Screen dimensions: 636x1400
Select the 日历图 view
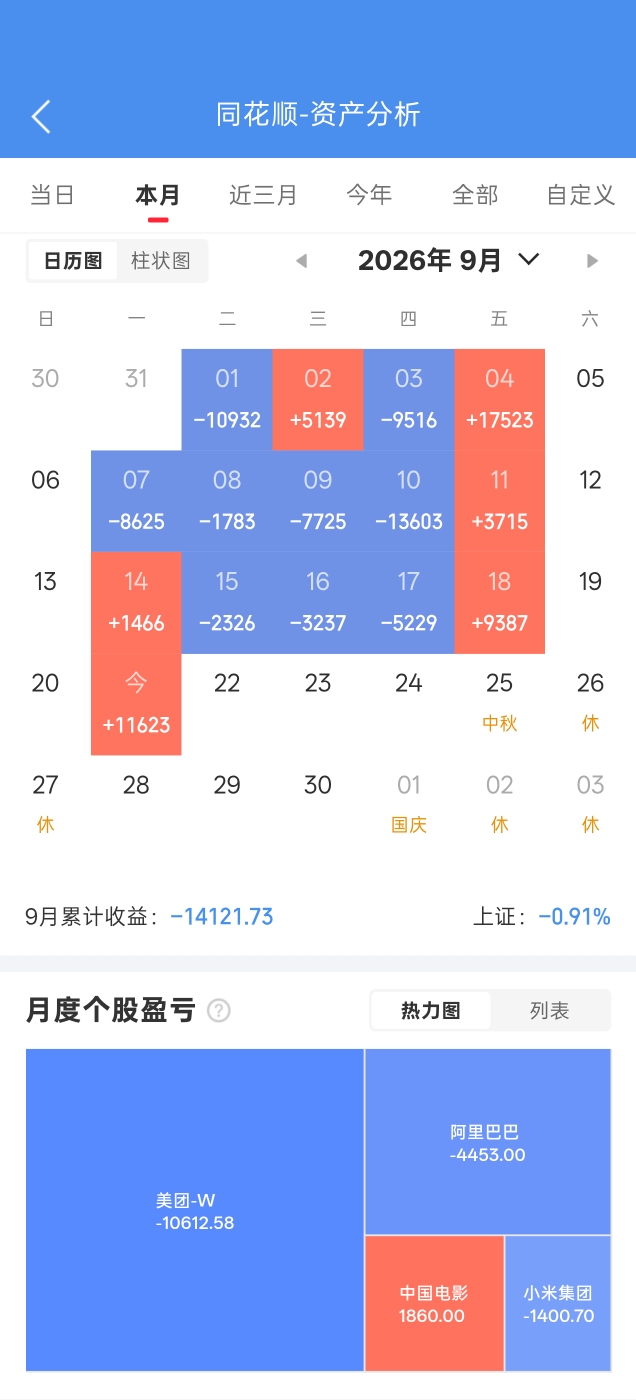73,261
